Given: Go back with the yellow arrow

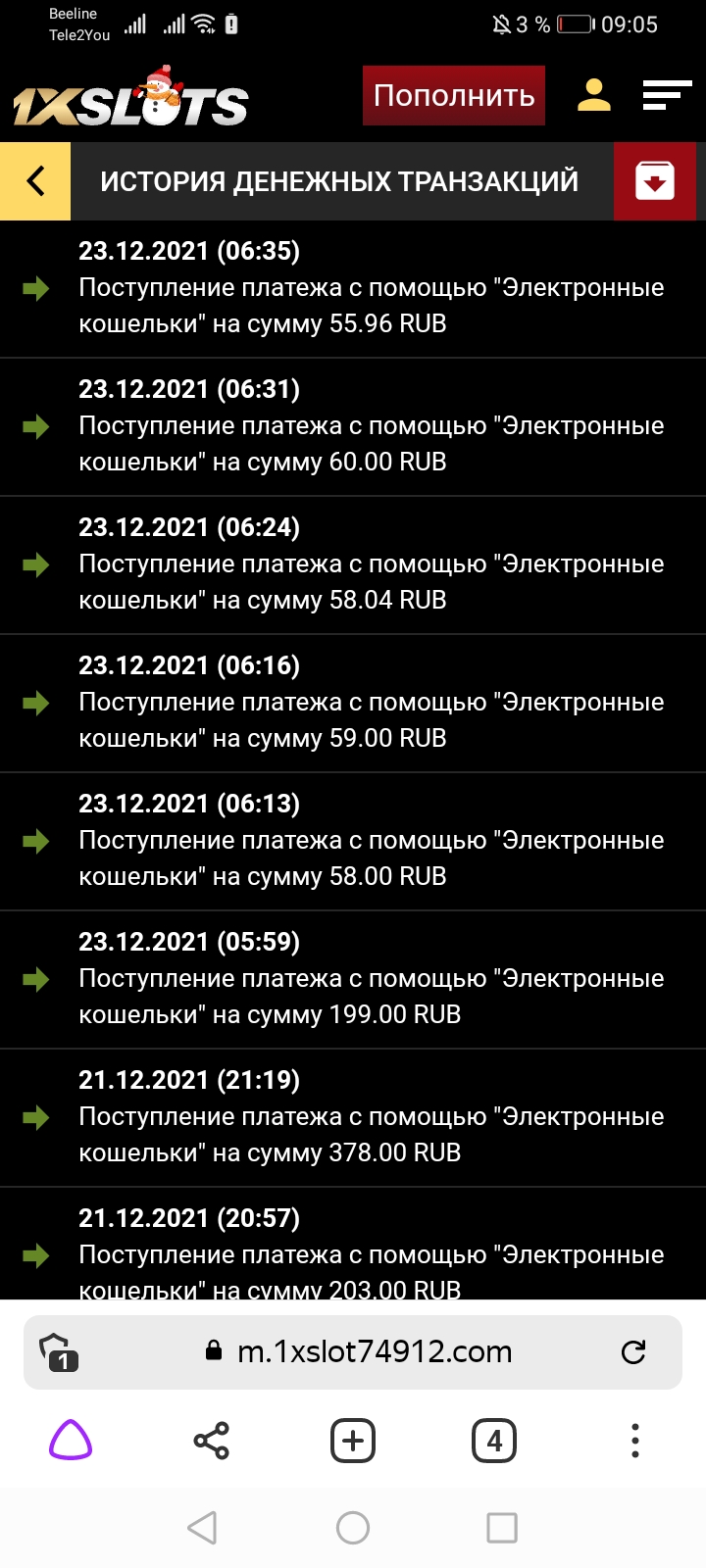Looking at the screenshot, I should (35, 181).
